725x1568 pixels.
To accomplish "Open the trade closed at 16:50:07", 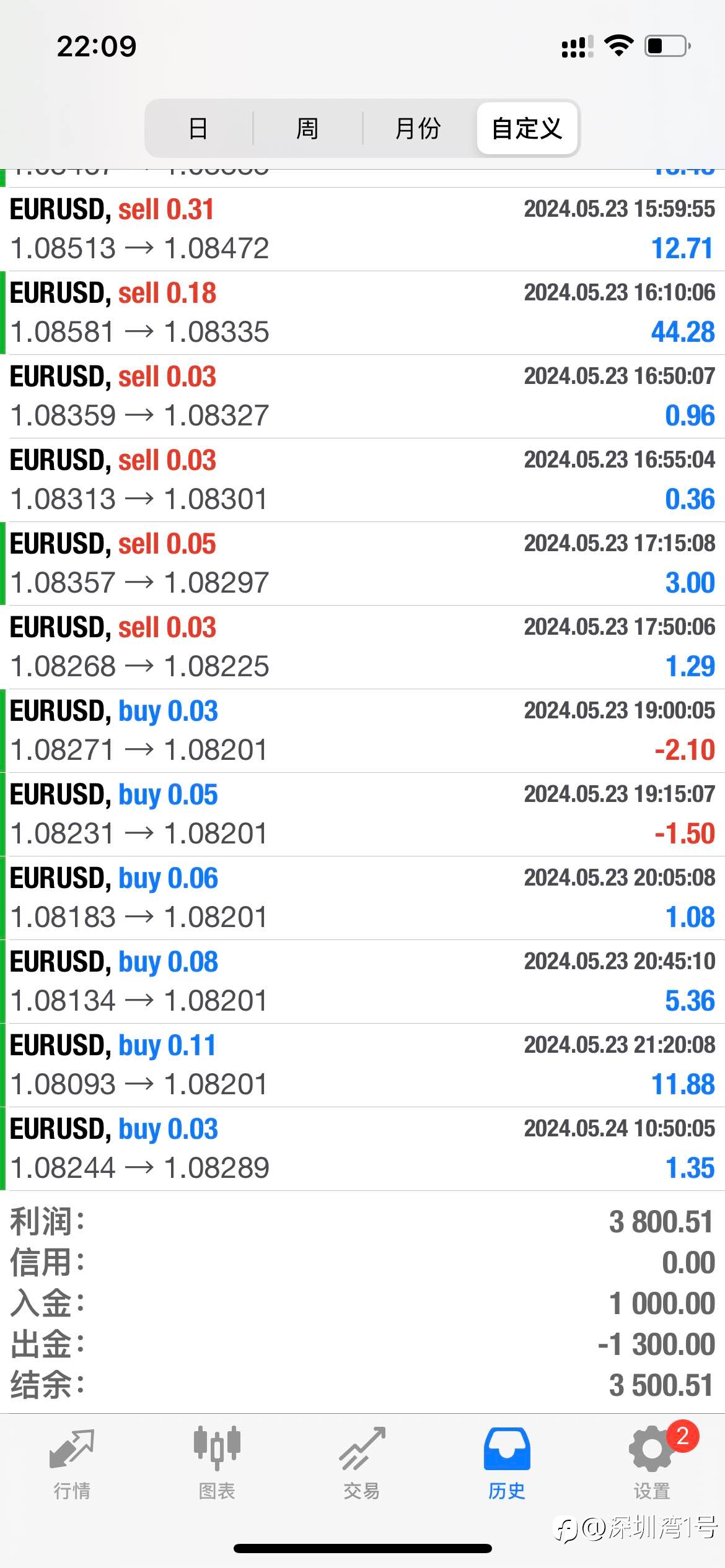I will tap(362, 396).
